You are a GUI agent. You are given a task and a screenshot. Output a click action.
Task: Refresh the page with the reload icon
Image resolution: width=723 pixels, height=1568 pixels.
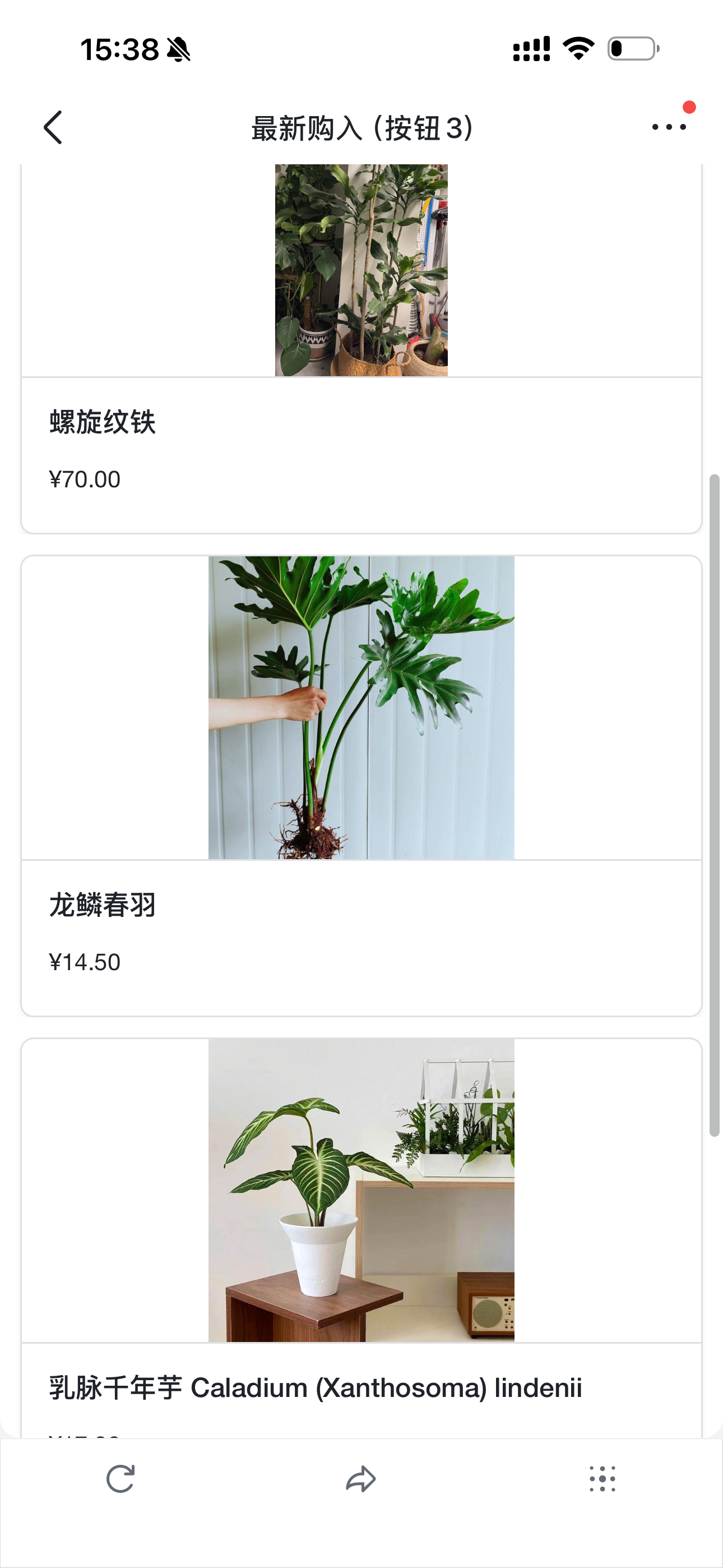point(121,1478)
